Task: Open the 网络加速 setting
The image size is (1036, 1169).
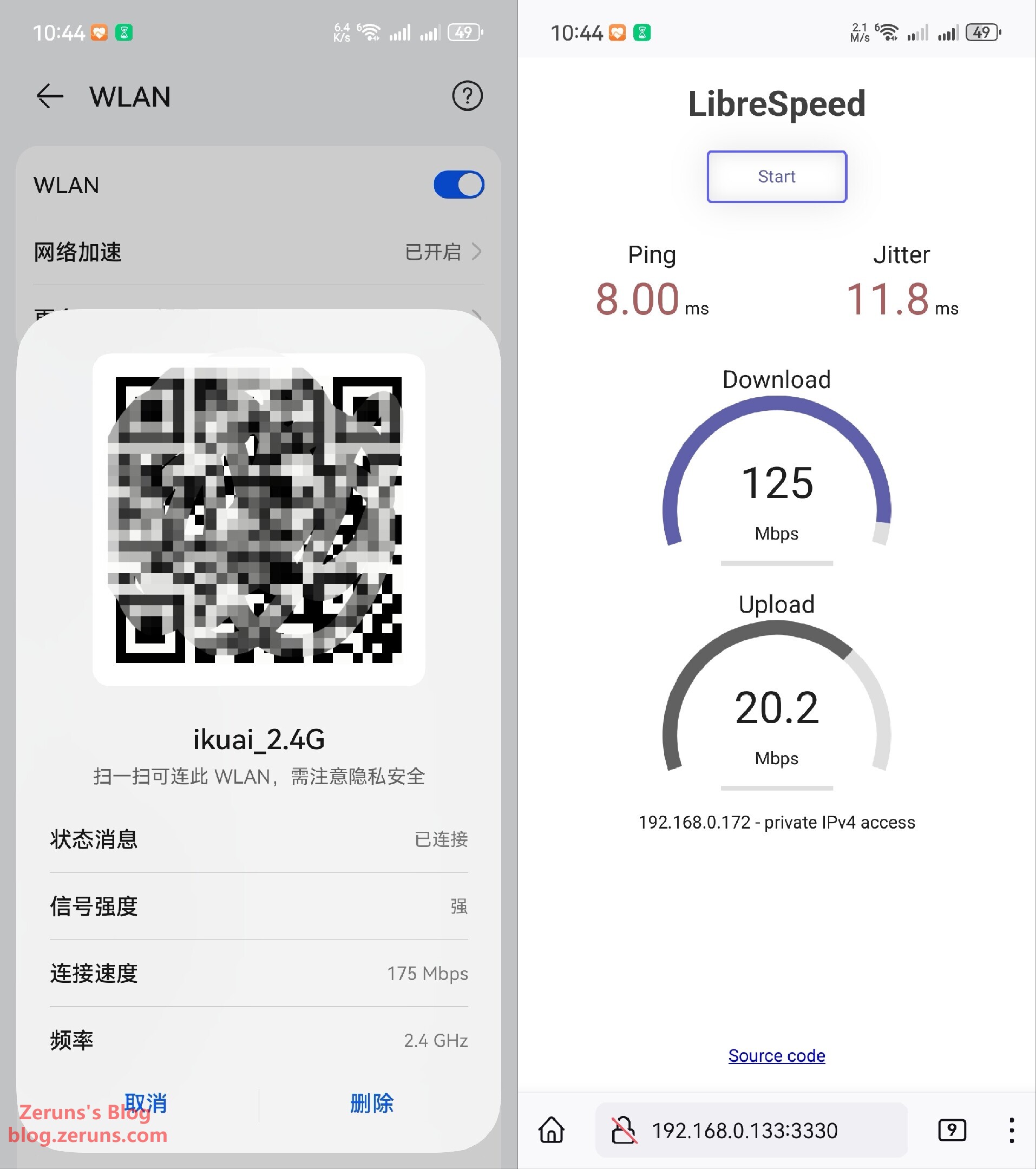Action: (x=259, y=252)
